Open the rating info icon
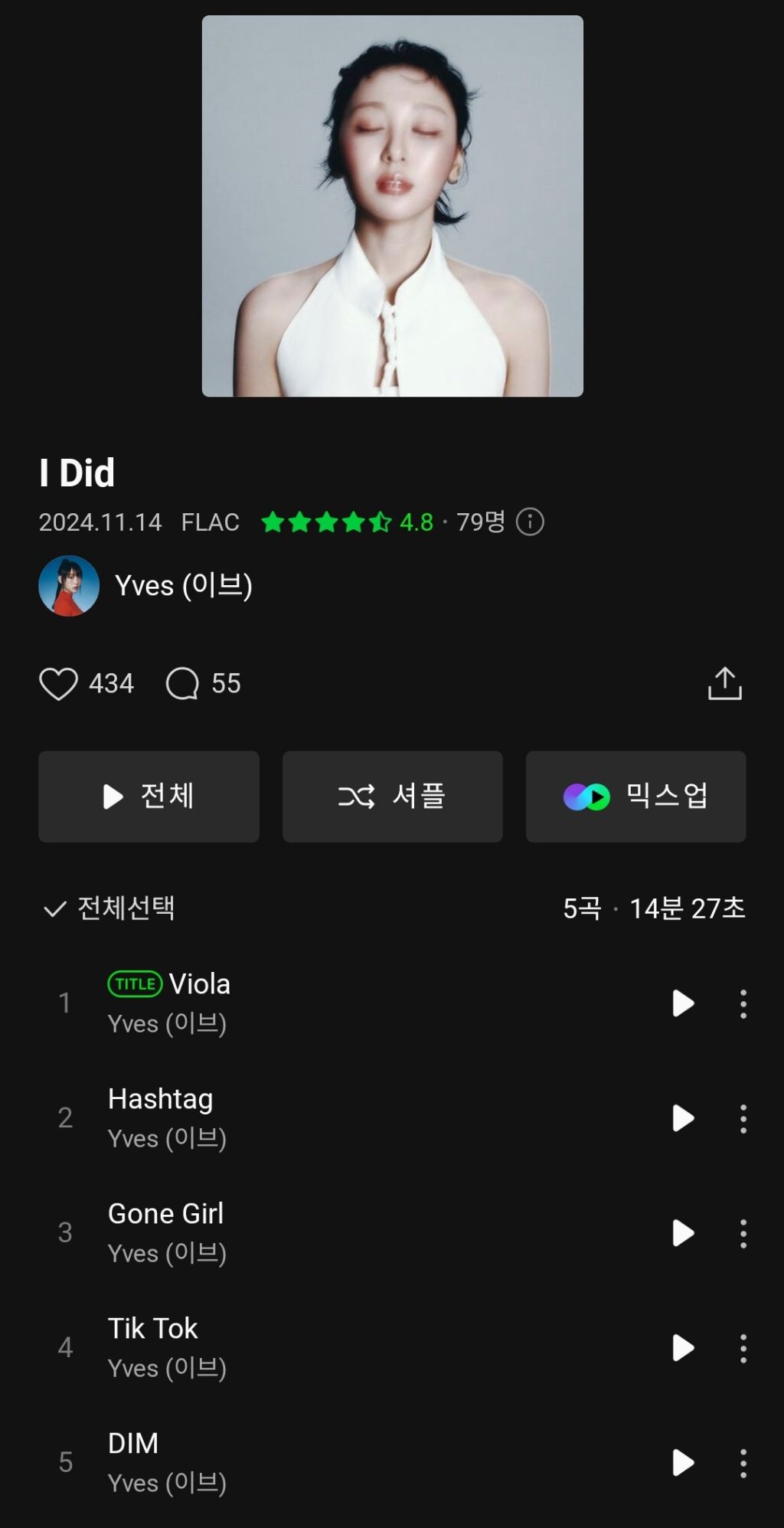This screenshot has width=784, height=1528. 530,522
